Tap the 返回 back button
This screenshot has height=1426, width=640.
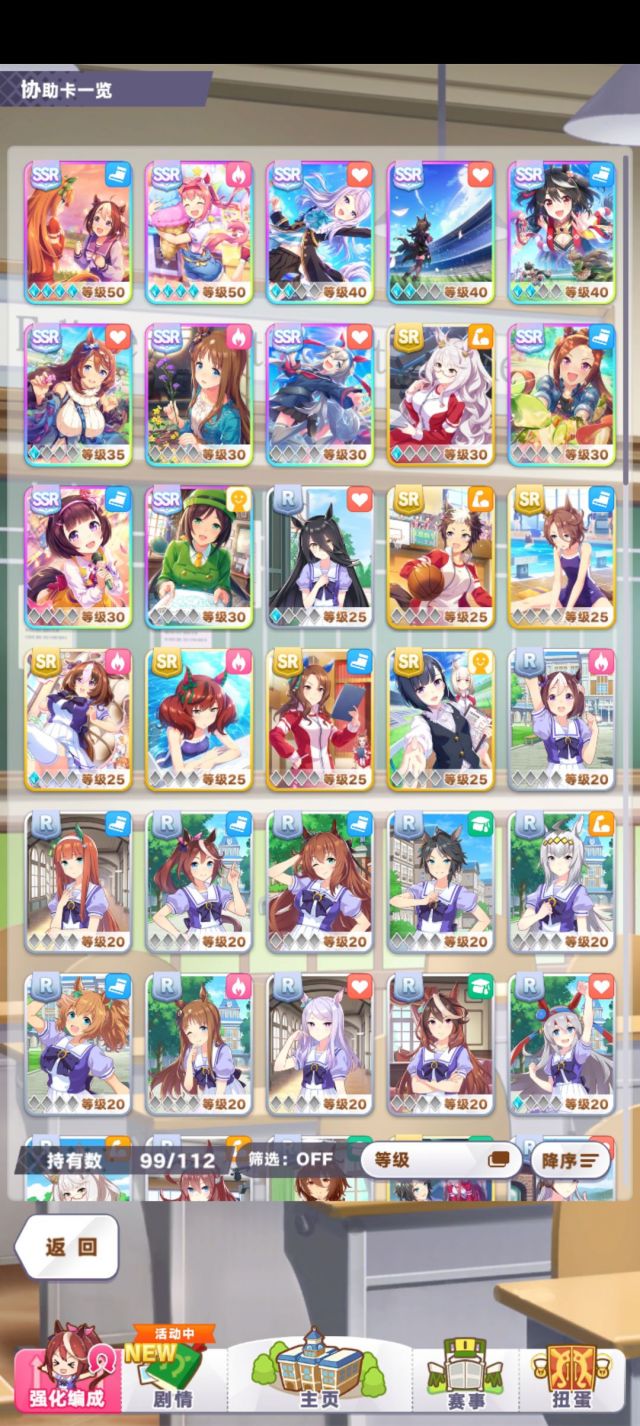tap(67, 1246)
